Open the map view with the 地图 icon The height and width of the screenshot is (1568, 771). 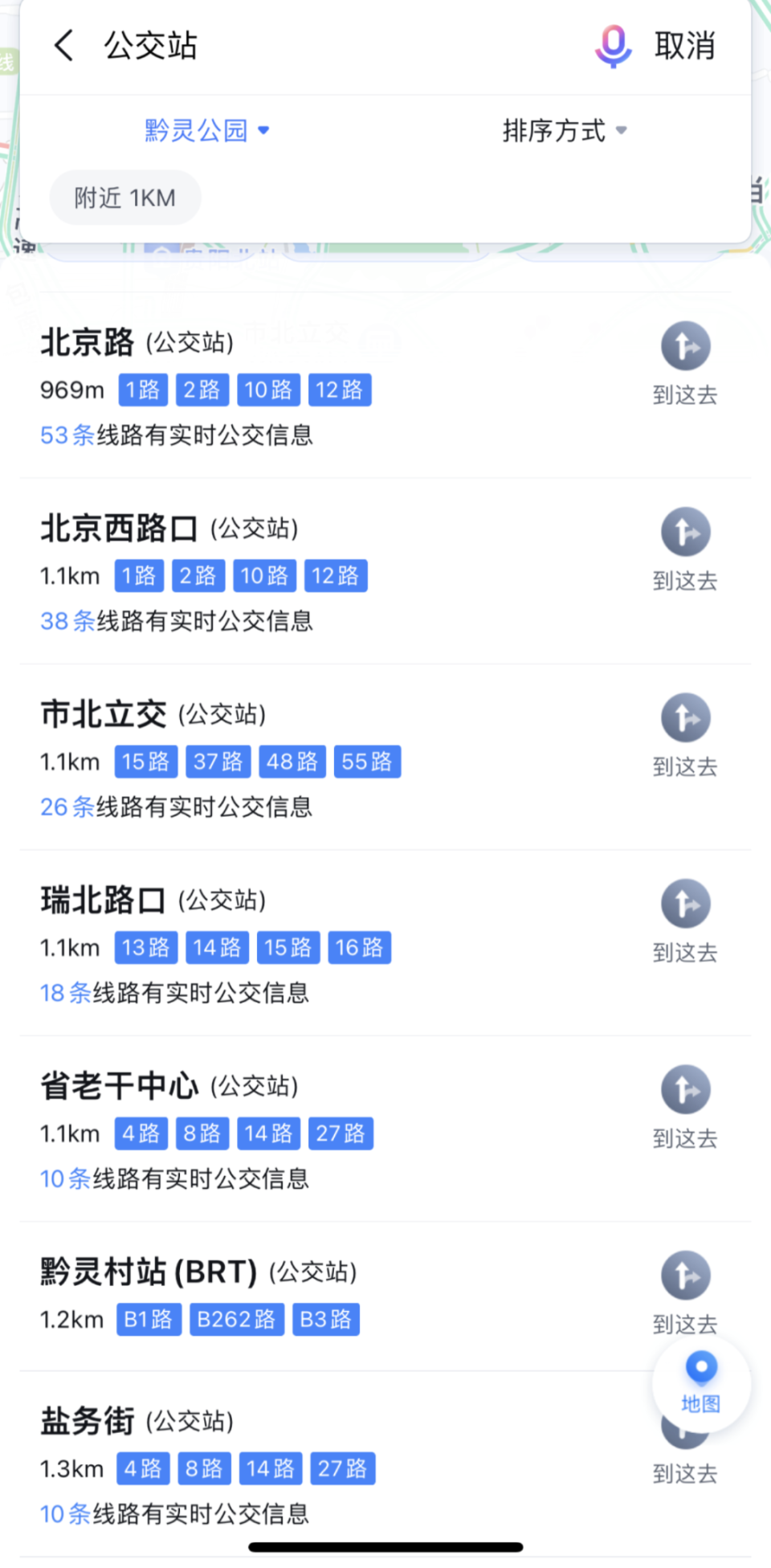[x=700, y=1383]
